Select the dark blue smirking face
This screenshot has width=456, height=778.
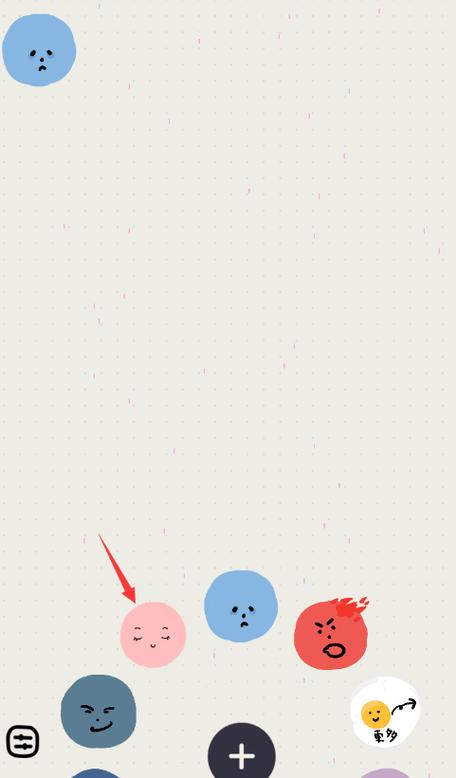(98, 711)
